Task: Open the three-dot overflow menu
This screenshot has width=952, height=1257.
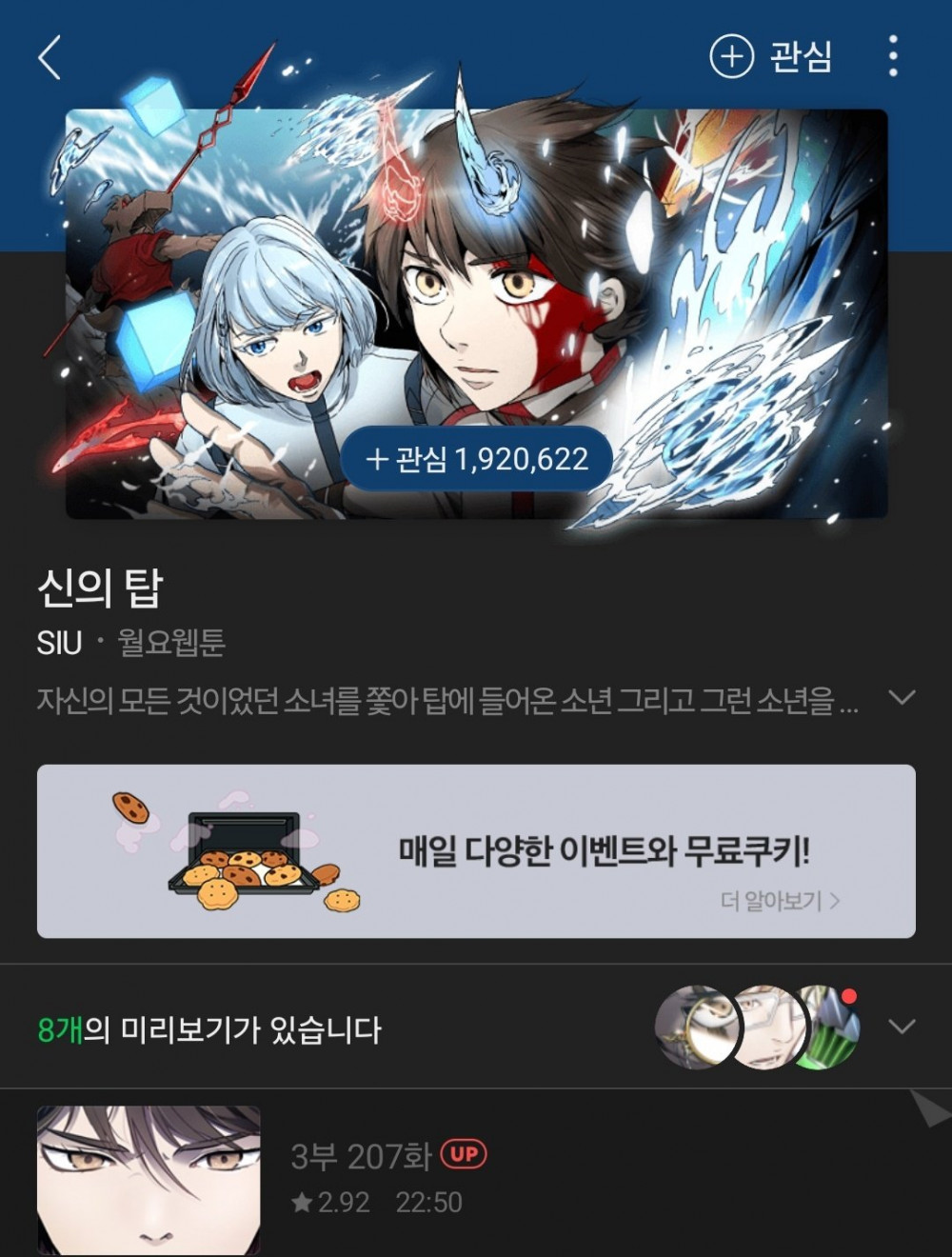Action: pyautogui.click(x=892, y=57)
